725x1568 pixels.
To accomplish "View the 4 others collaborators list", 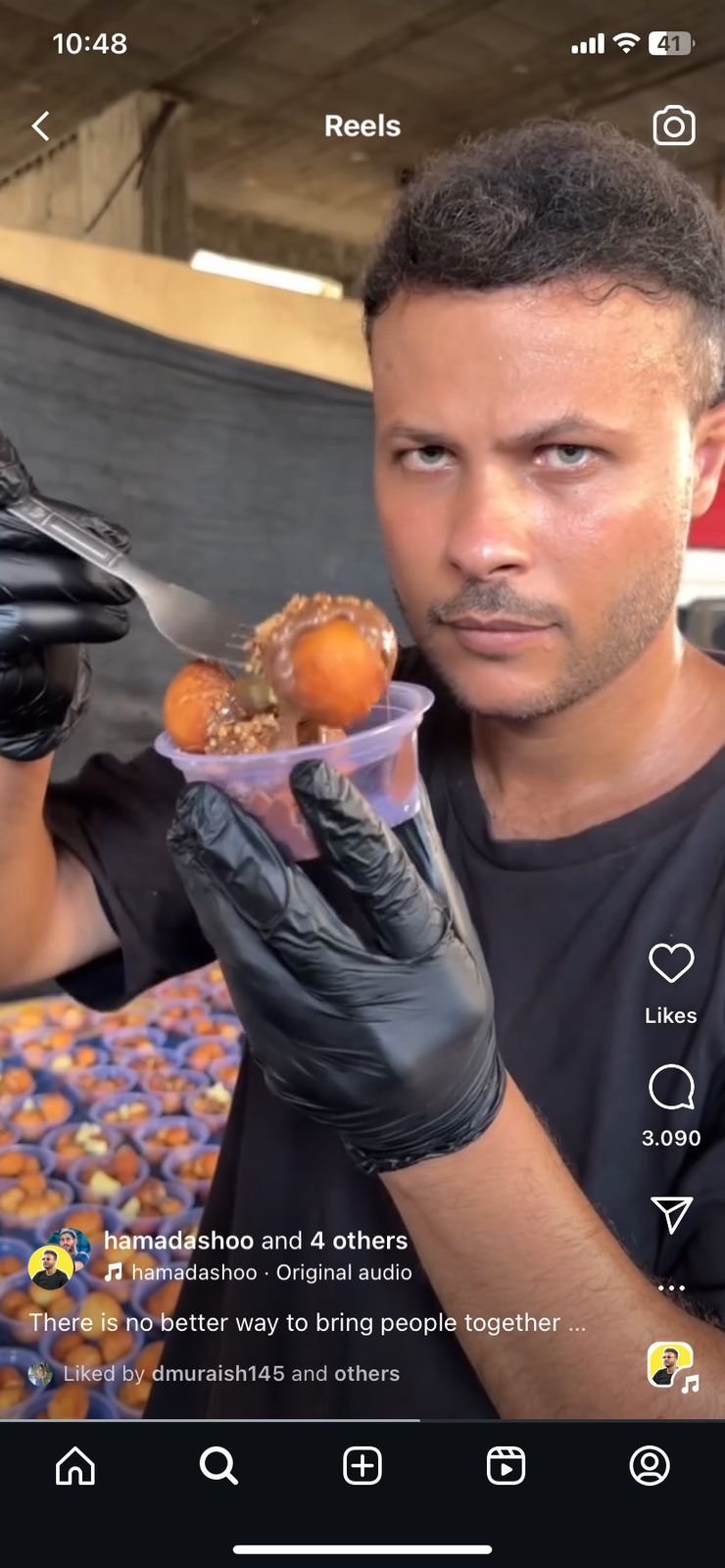I will 359,1241.
